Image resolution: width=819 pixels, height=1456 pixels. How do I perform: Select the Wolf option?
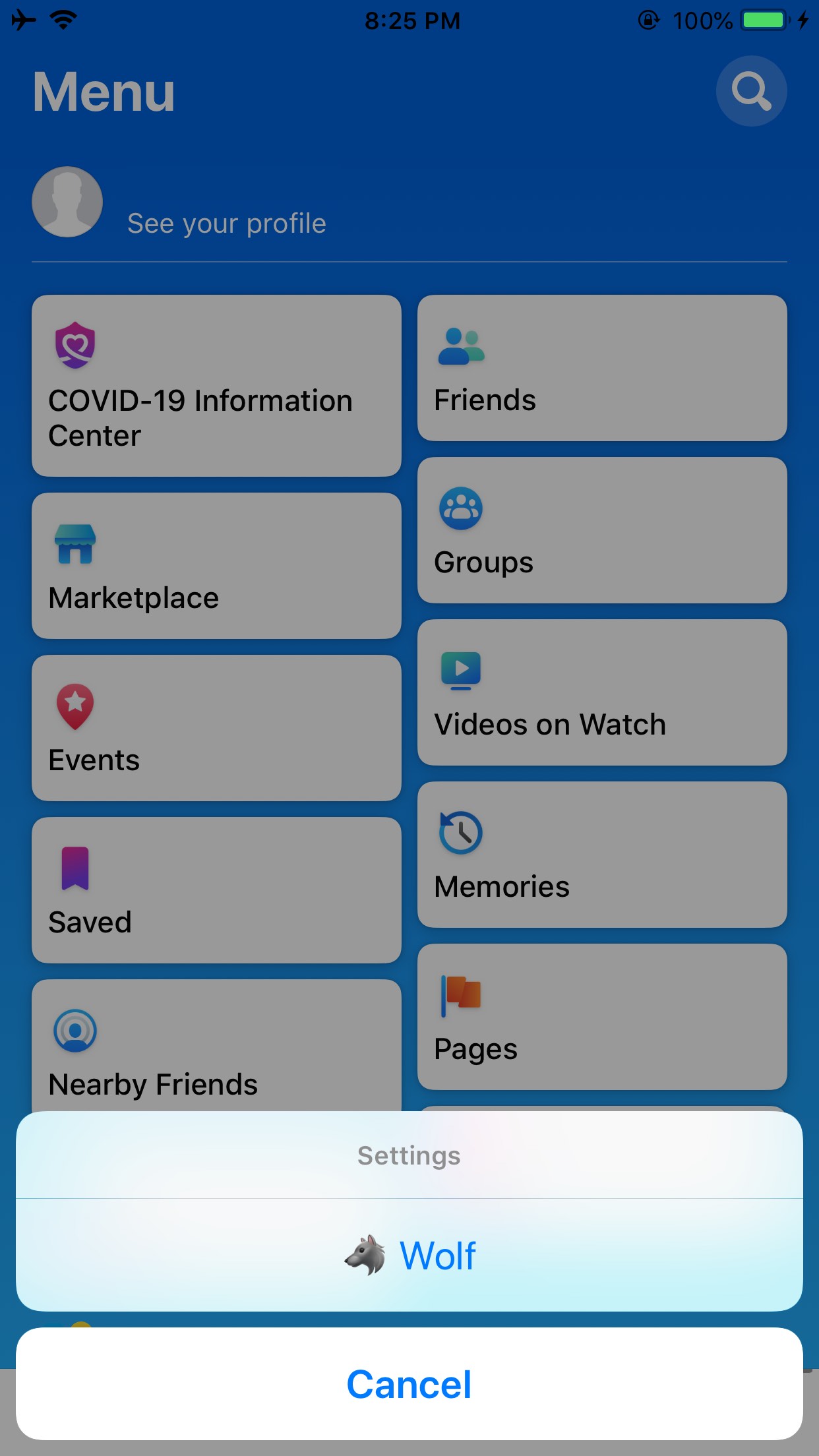point(409,1255)
